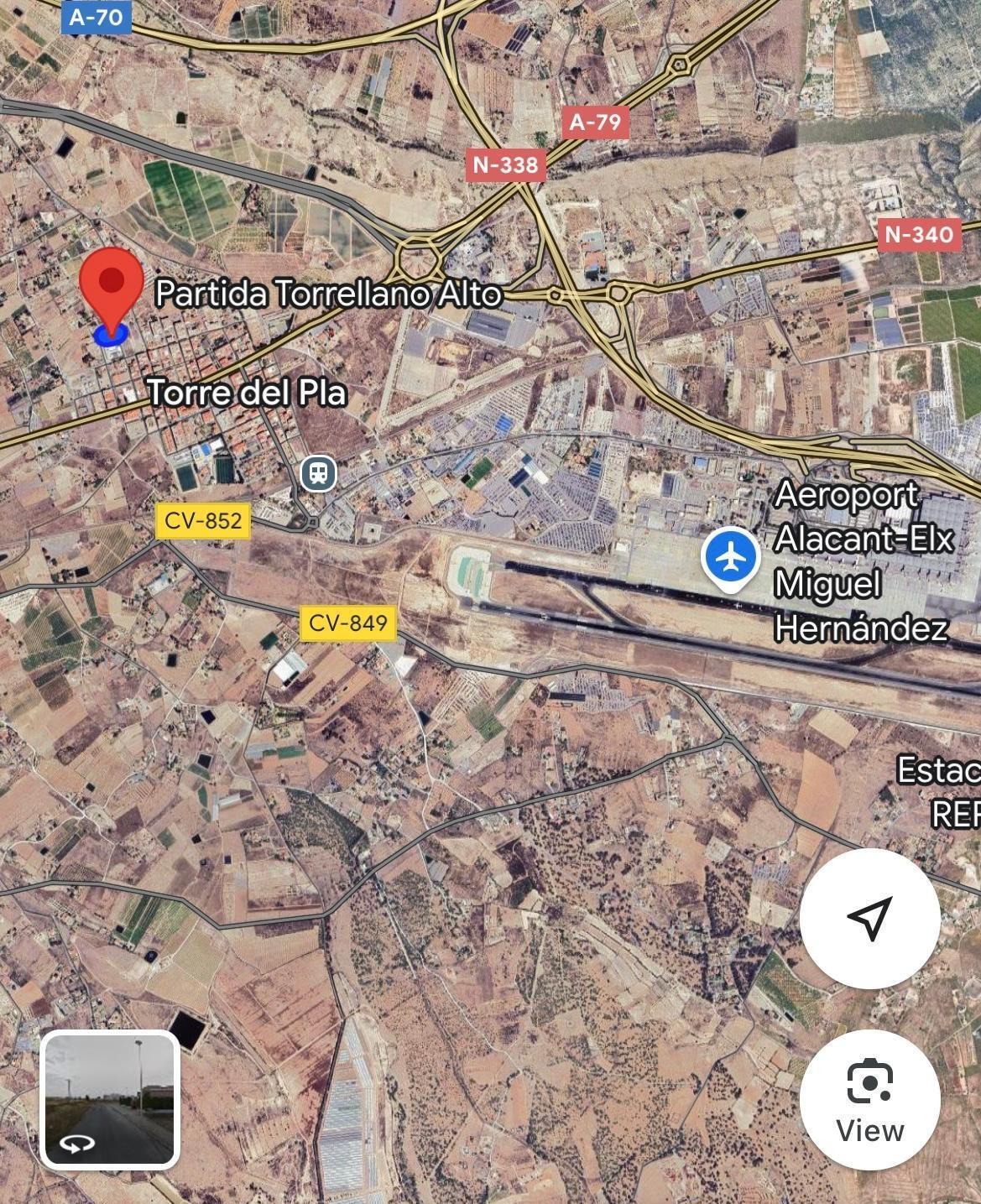Tap the rotate arrow on the Street View thumbnail
The height and width of the screenshot is (1204, 981).
tap(78, 1144)
